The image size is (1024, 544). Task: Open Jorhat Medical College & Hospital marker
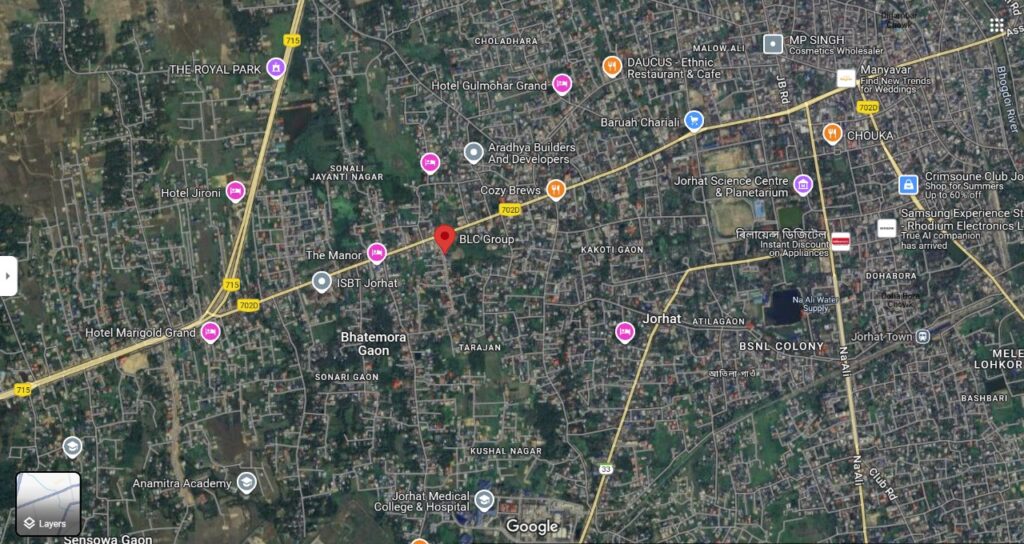pos(484,499)
